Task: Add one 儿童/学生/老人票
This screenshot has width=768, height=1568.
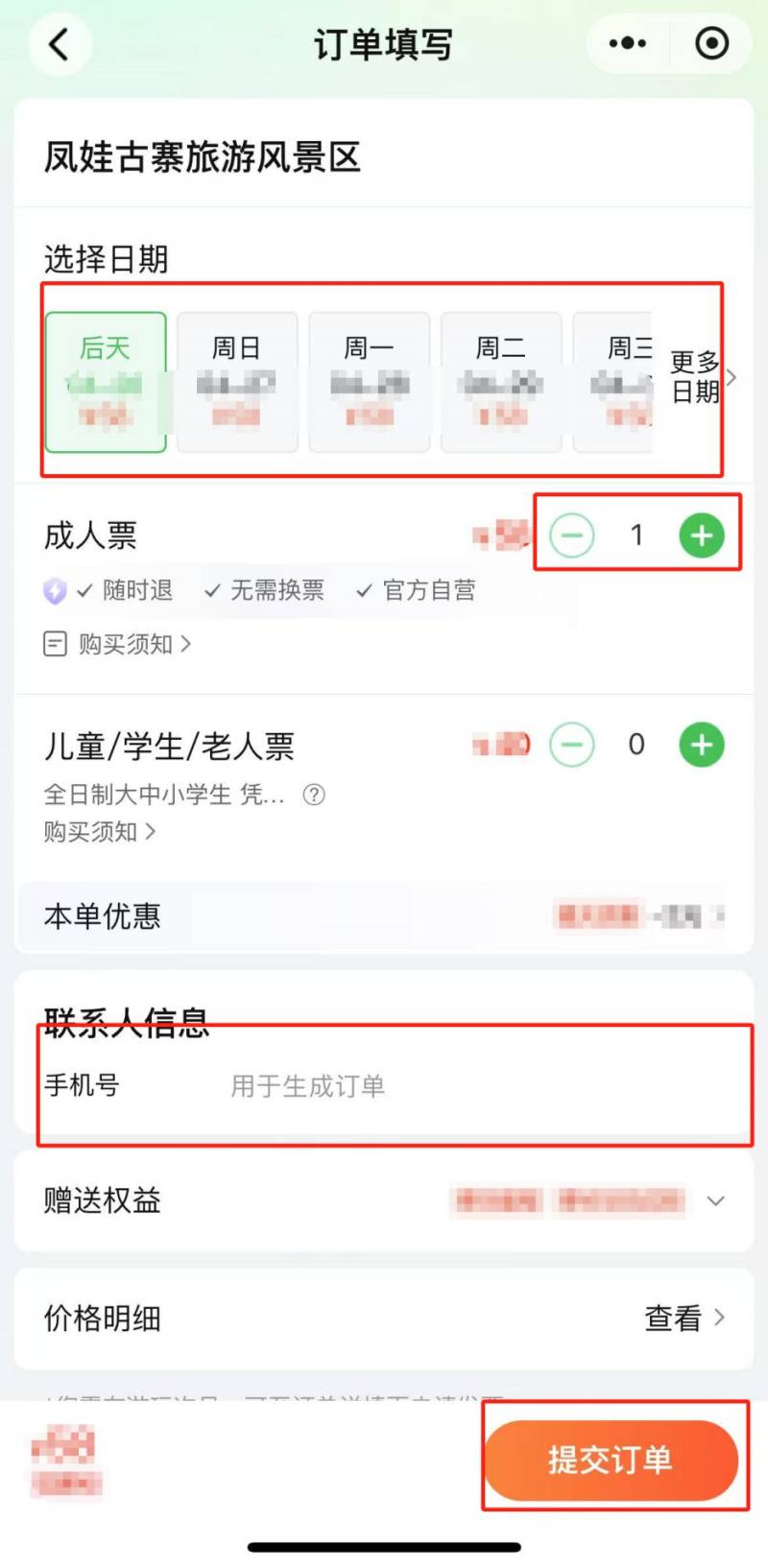Action: (702, 745)
